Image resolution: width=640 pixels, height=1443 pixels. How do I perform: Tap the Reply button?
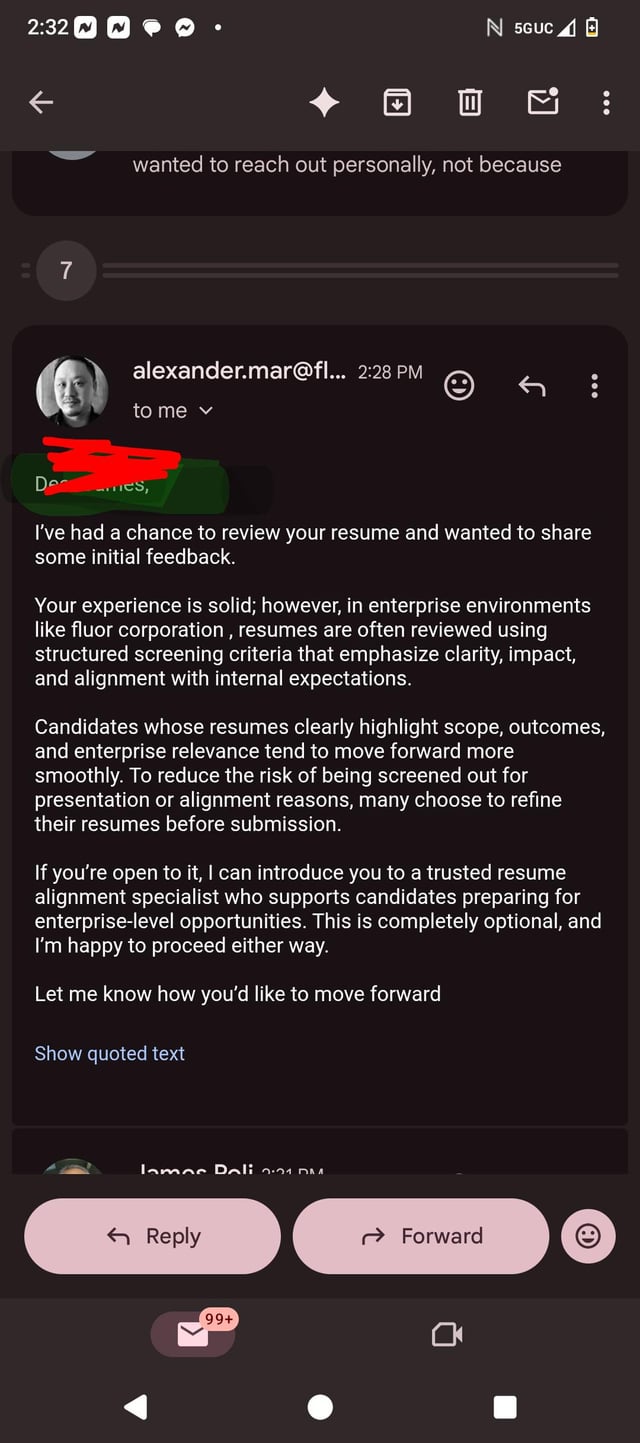(x=152, y=1236)
